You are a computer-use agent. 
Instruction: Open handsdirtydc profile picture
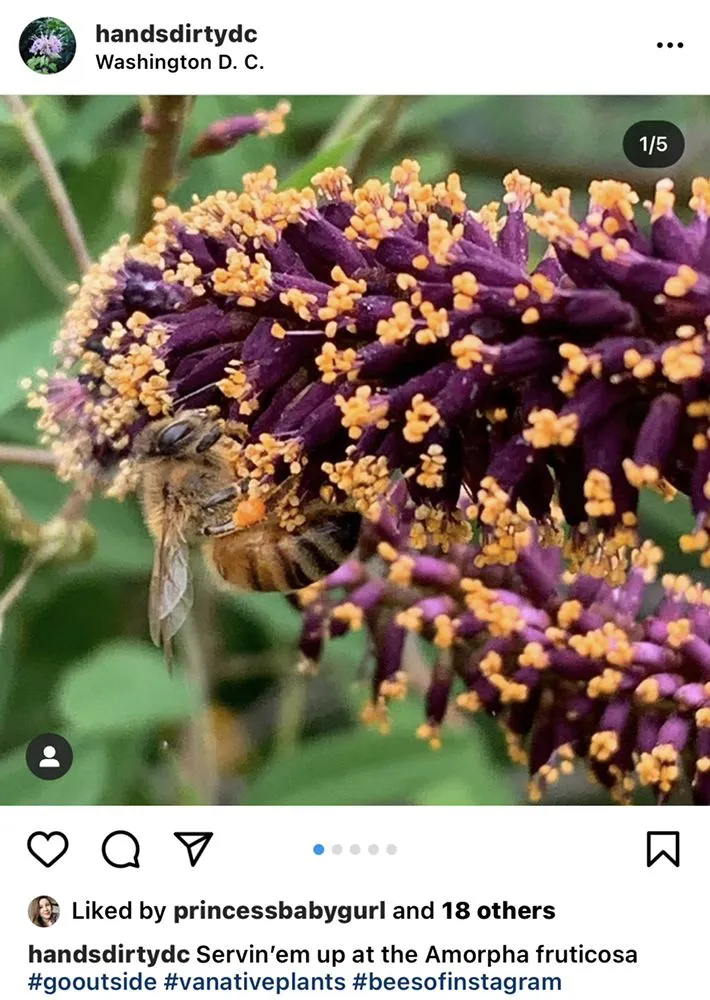click(x=47, y=46)
